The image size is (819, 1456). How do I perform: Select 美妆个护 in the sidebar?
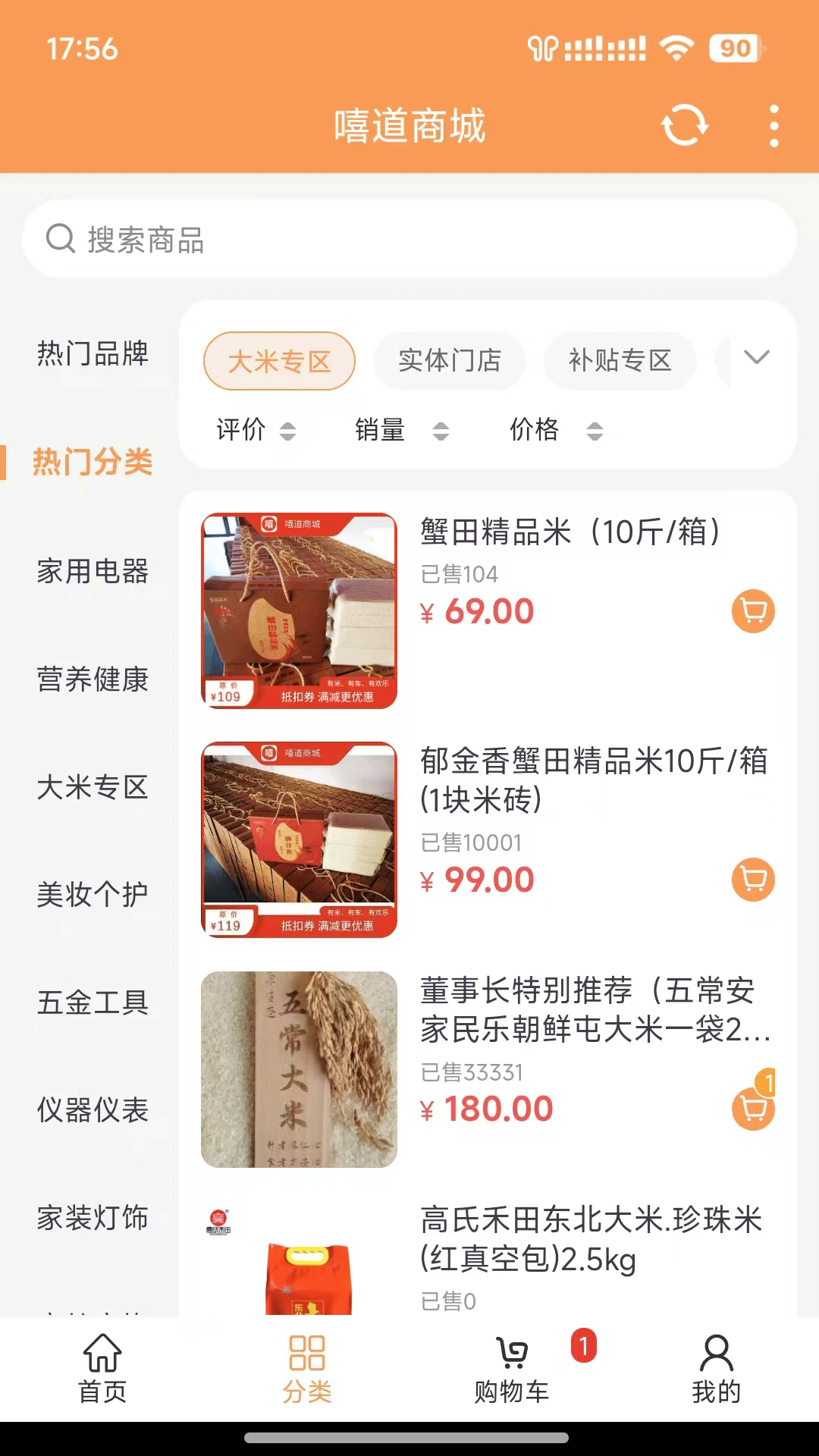tap(93, 895)
